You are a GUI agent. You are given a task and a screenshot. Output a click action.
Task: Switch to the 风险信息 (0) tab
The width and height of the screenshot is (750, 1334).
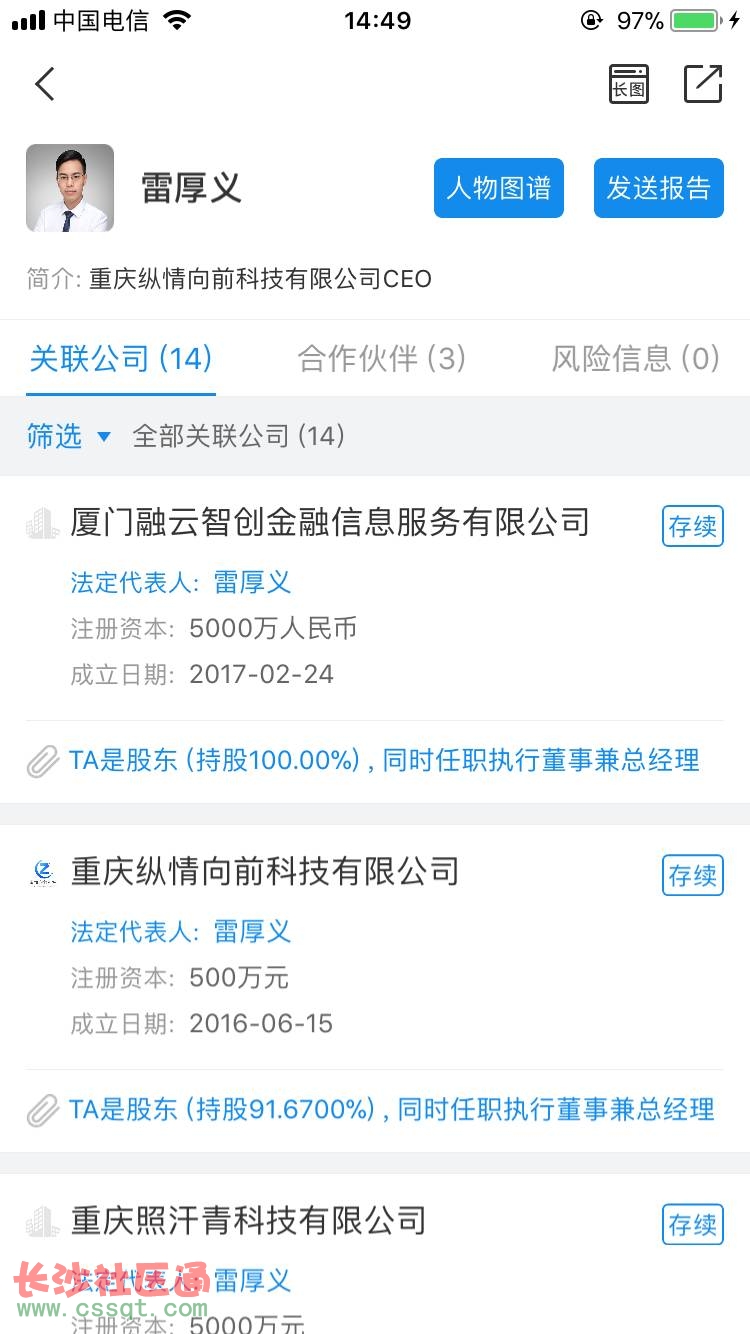click(x=636, y=358)
